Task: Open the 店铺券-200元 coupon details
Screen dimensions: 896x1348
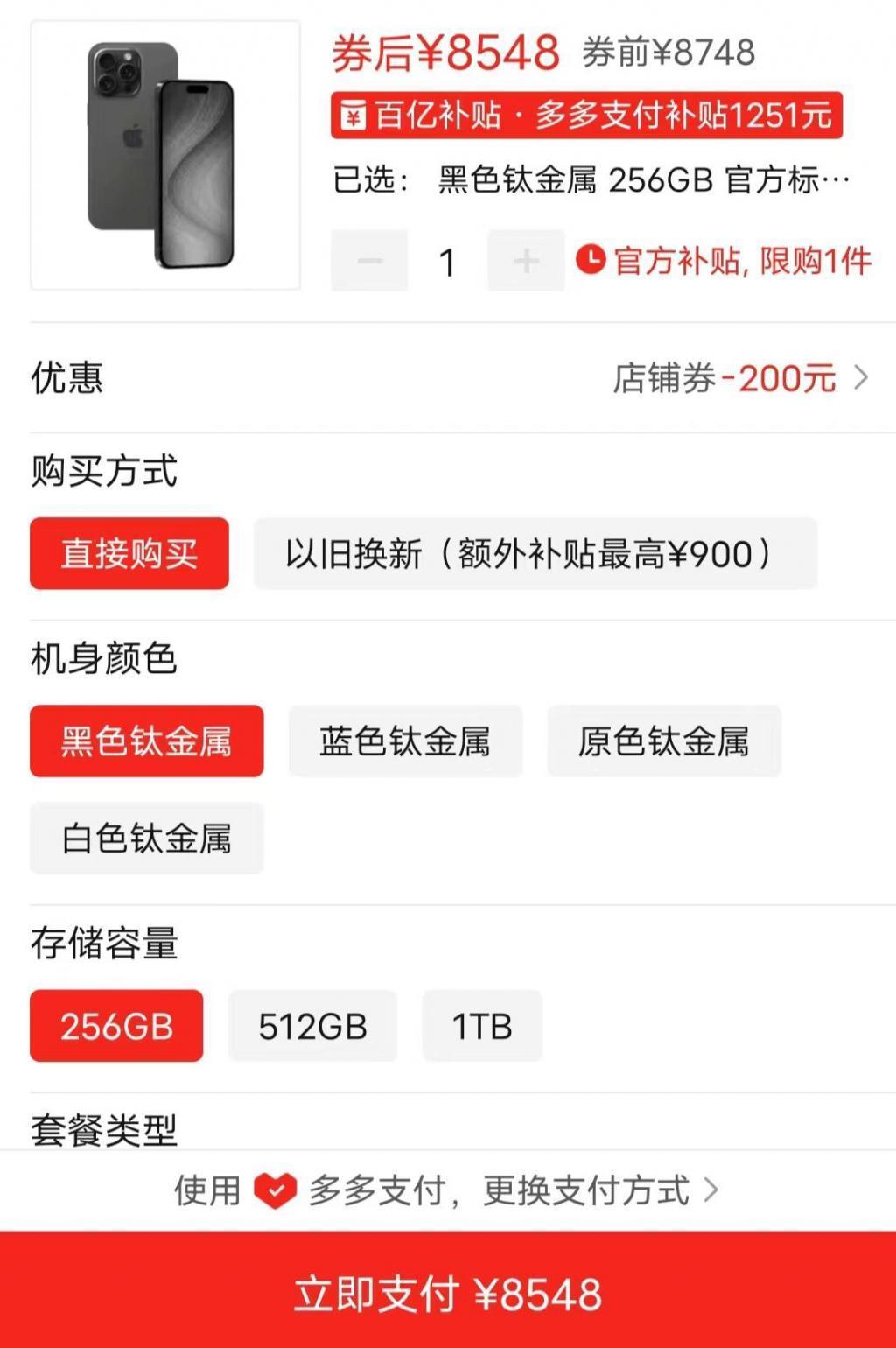Action: 735,376
